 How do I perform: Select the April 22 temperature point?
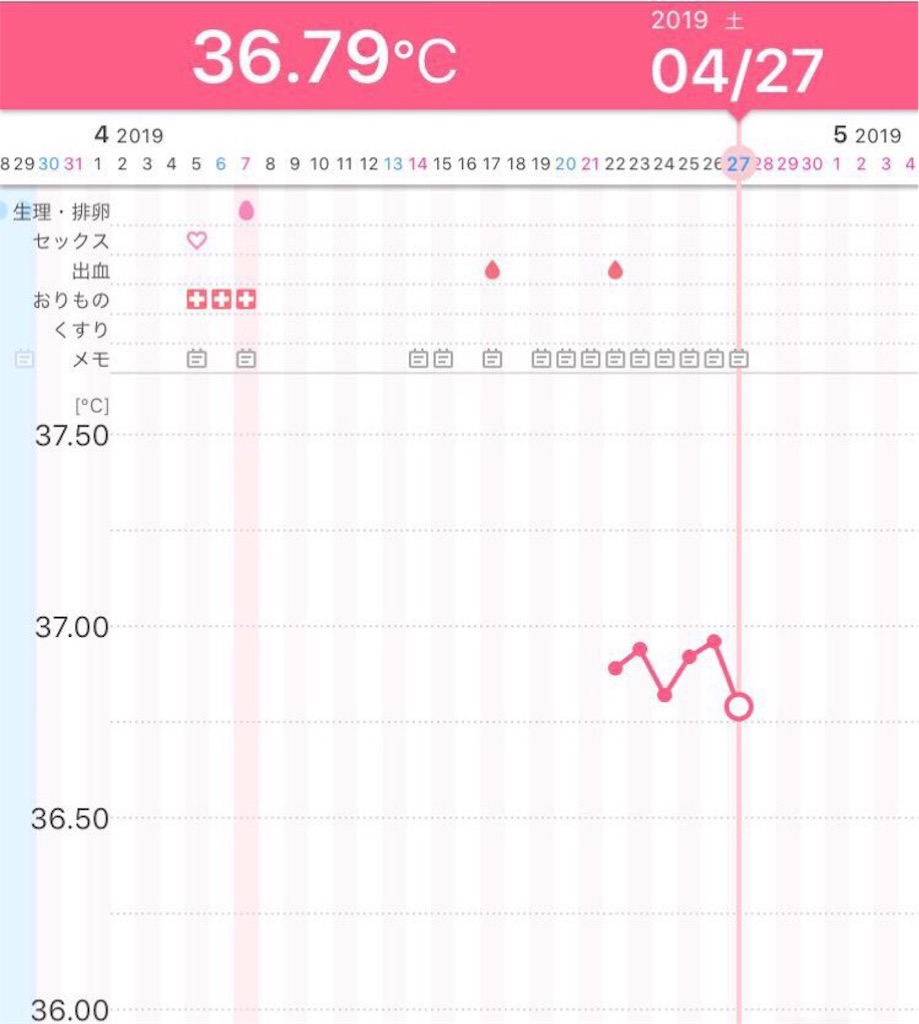(x=615, y=668)
